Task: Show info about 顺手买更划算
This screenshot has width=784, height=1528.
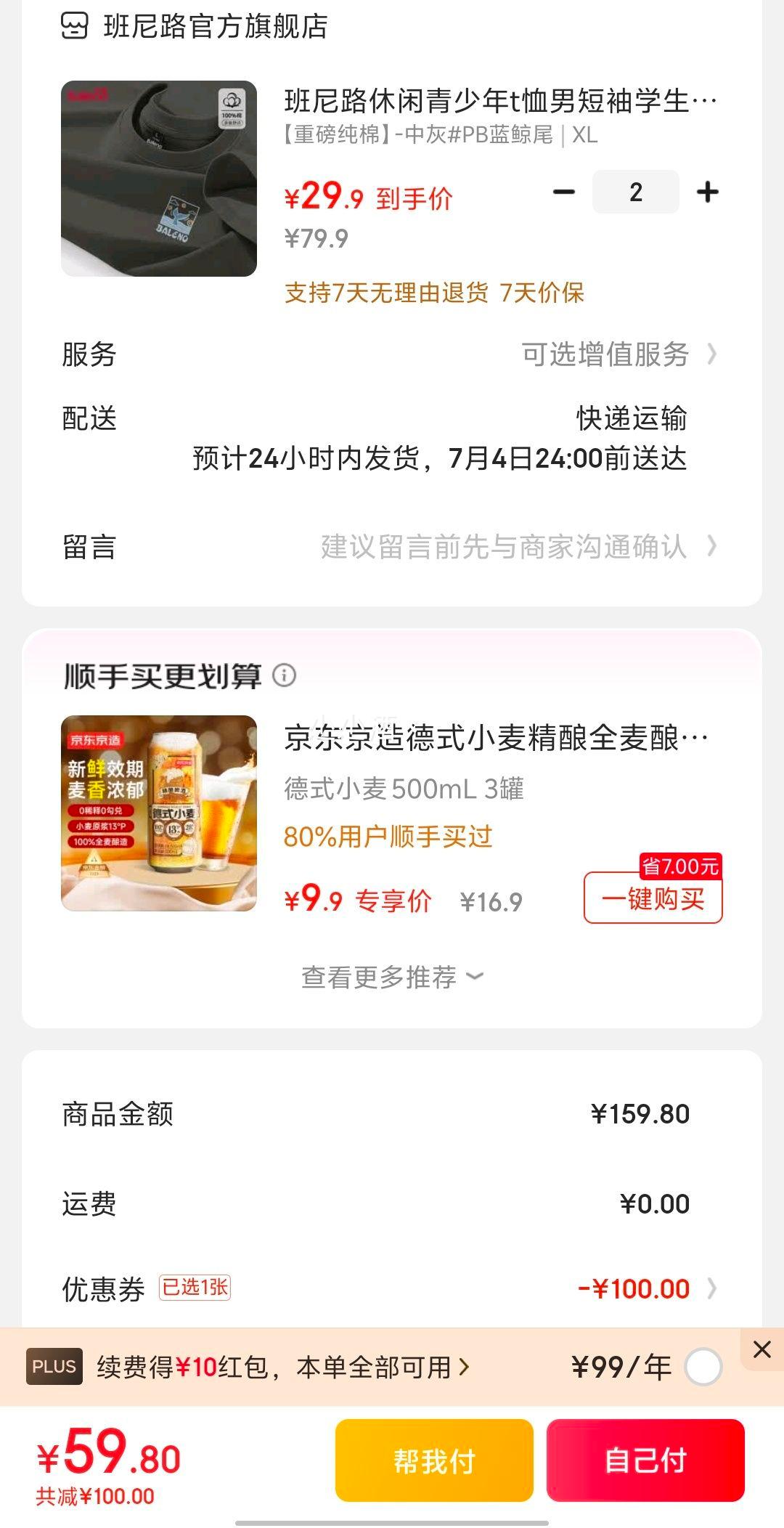Action: click(x=285, y=675)
